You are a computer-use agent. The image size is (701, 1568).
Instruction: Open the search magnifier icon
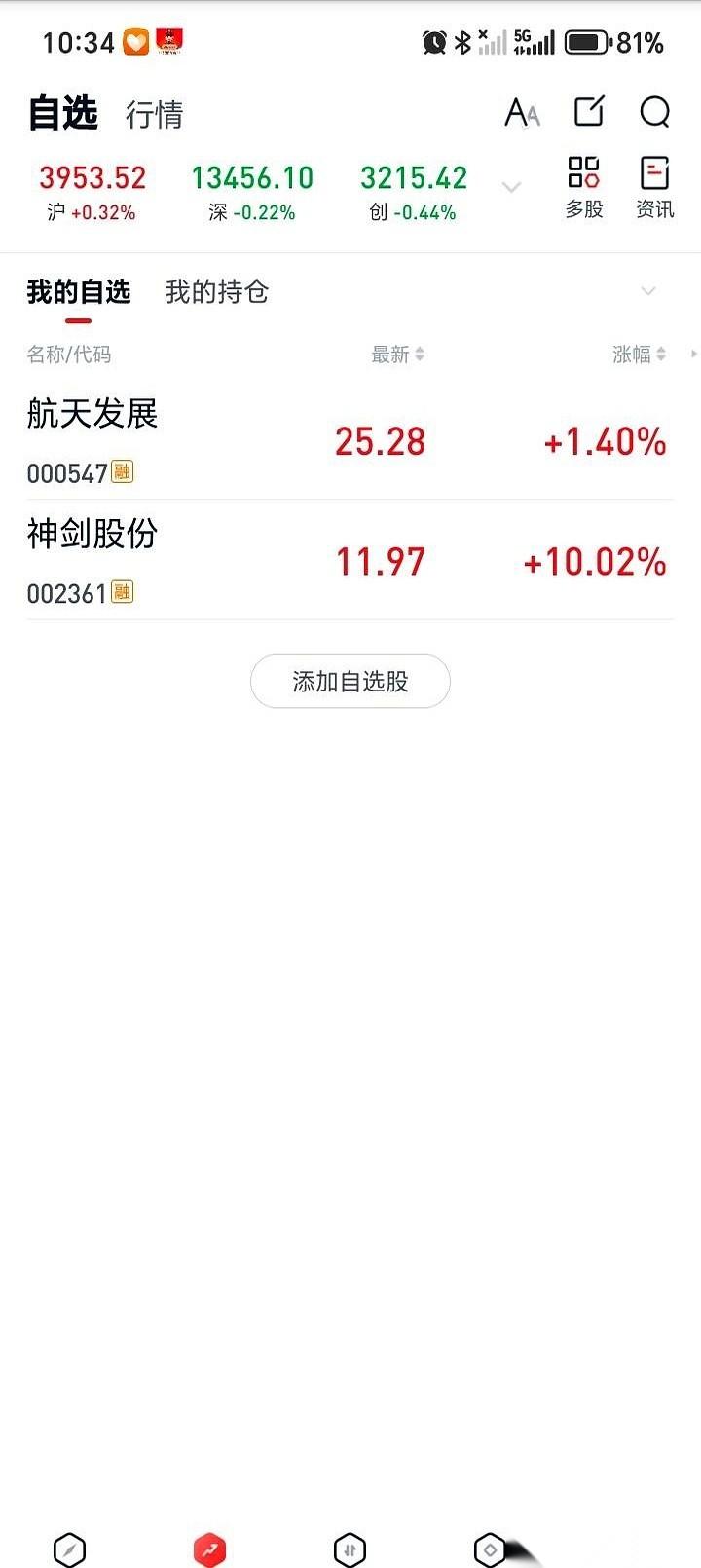(x=654, y=112)
